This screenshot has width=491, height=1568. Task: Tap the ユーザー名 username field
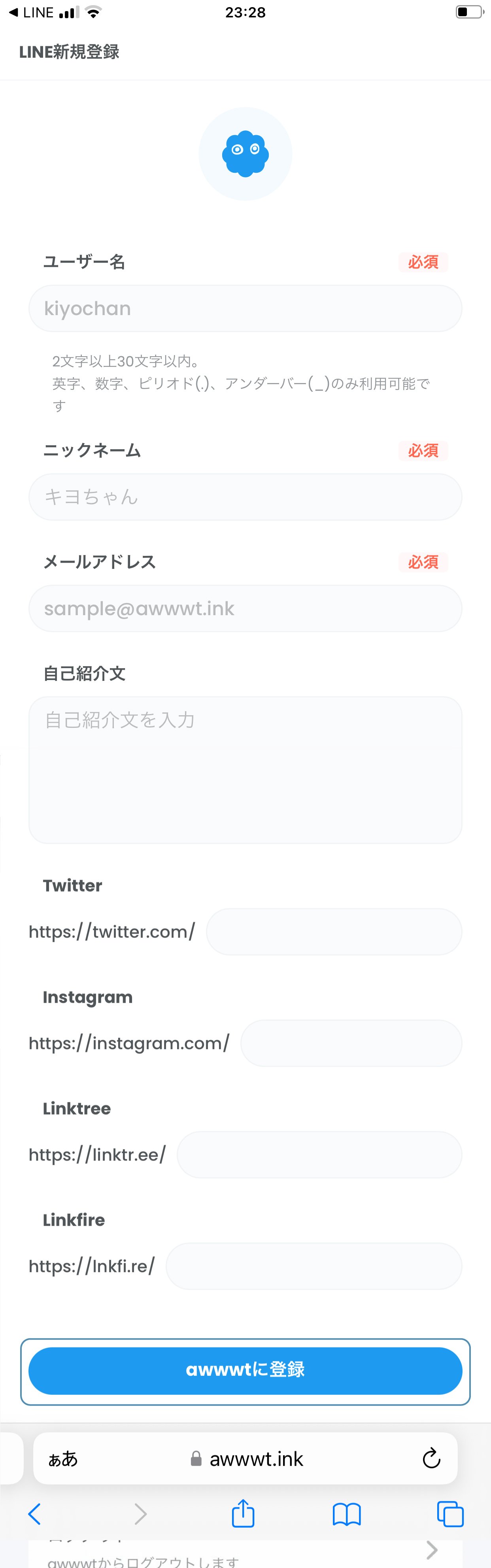pyautogui.click(x=245, y=309)
